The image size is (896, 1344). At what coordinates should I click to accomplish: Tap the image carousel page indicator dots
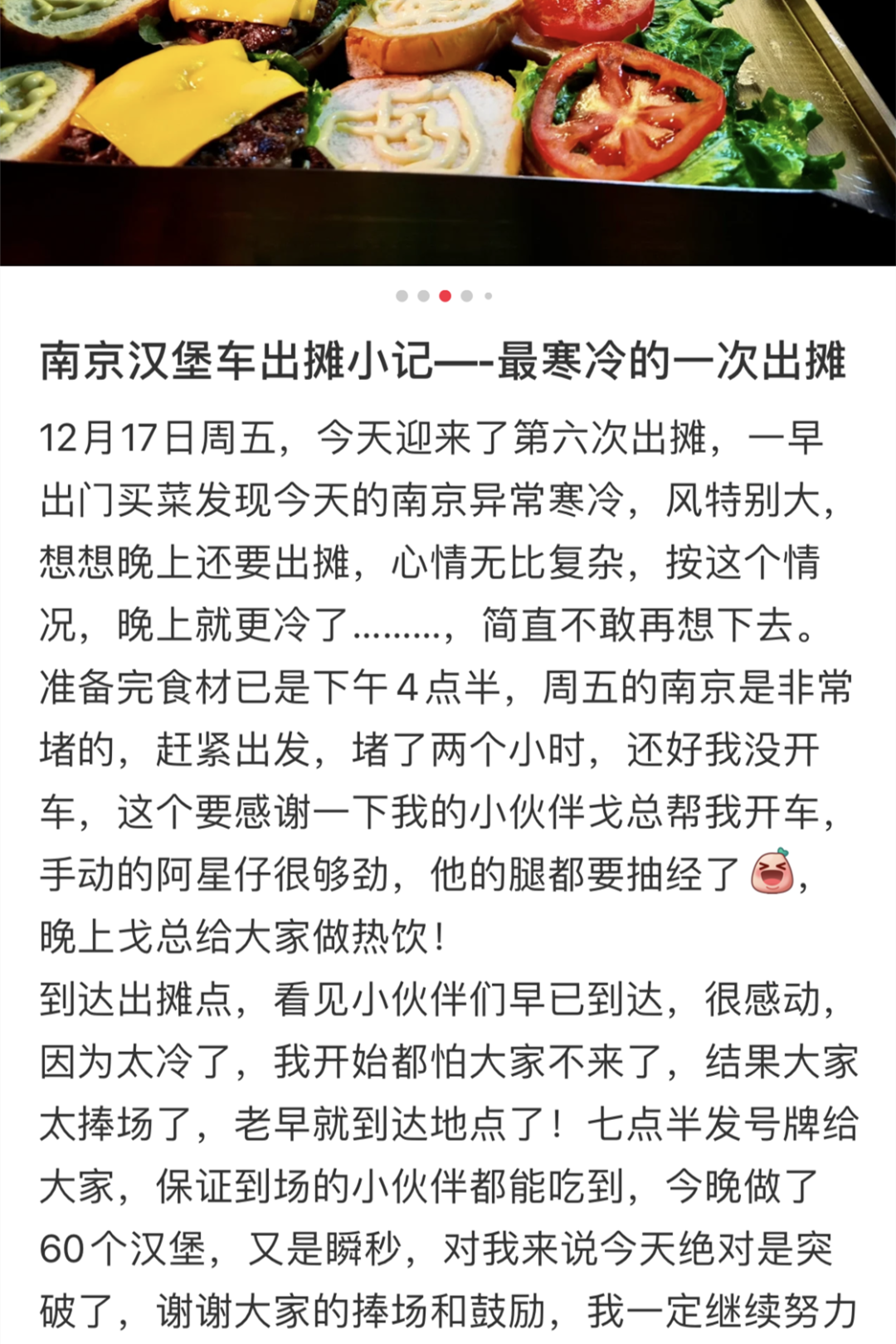(x=445, y=296)
